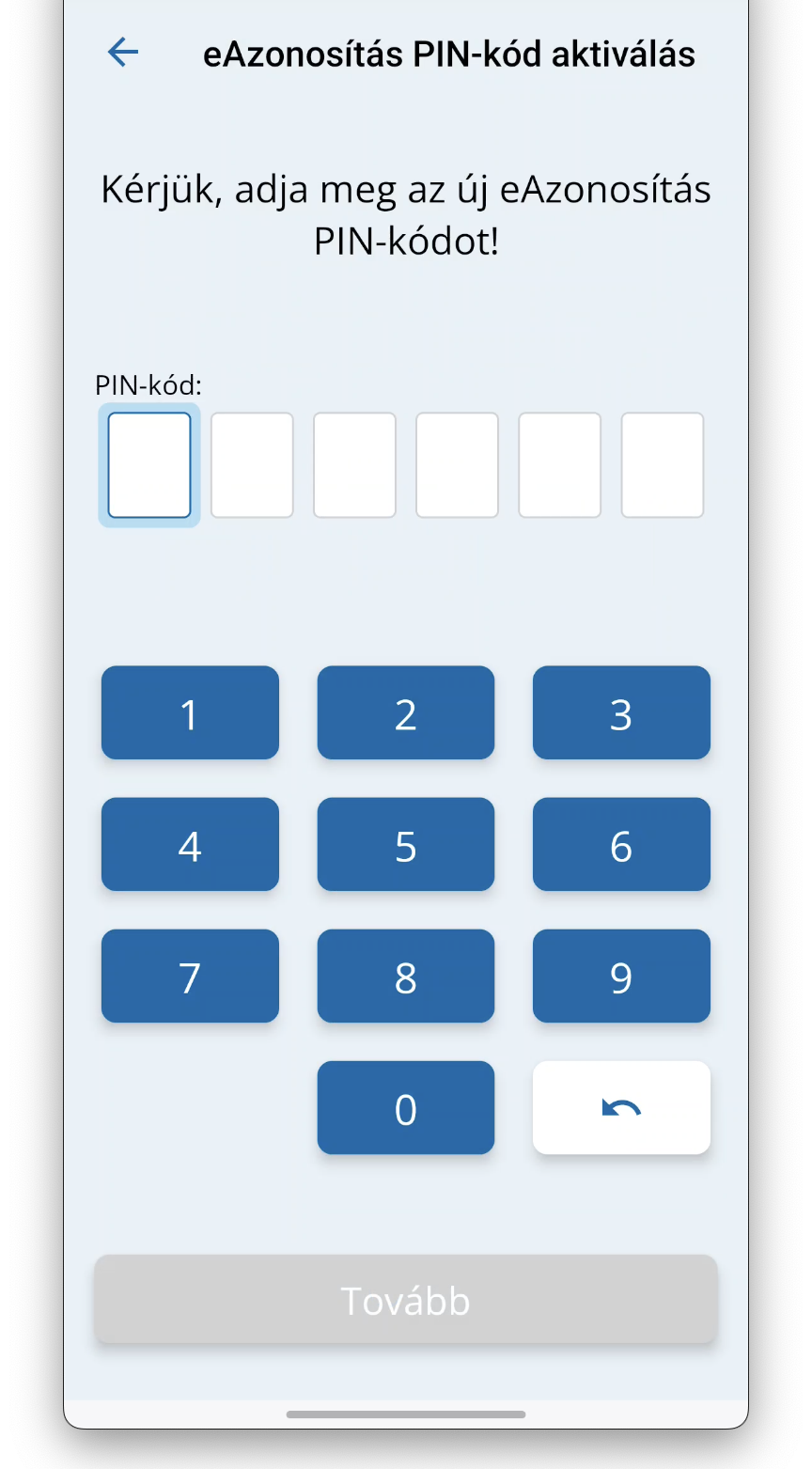Go back using the top arrow

tap(123, 53)
